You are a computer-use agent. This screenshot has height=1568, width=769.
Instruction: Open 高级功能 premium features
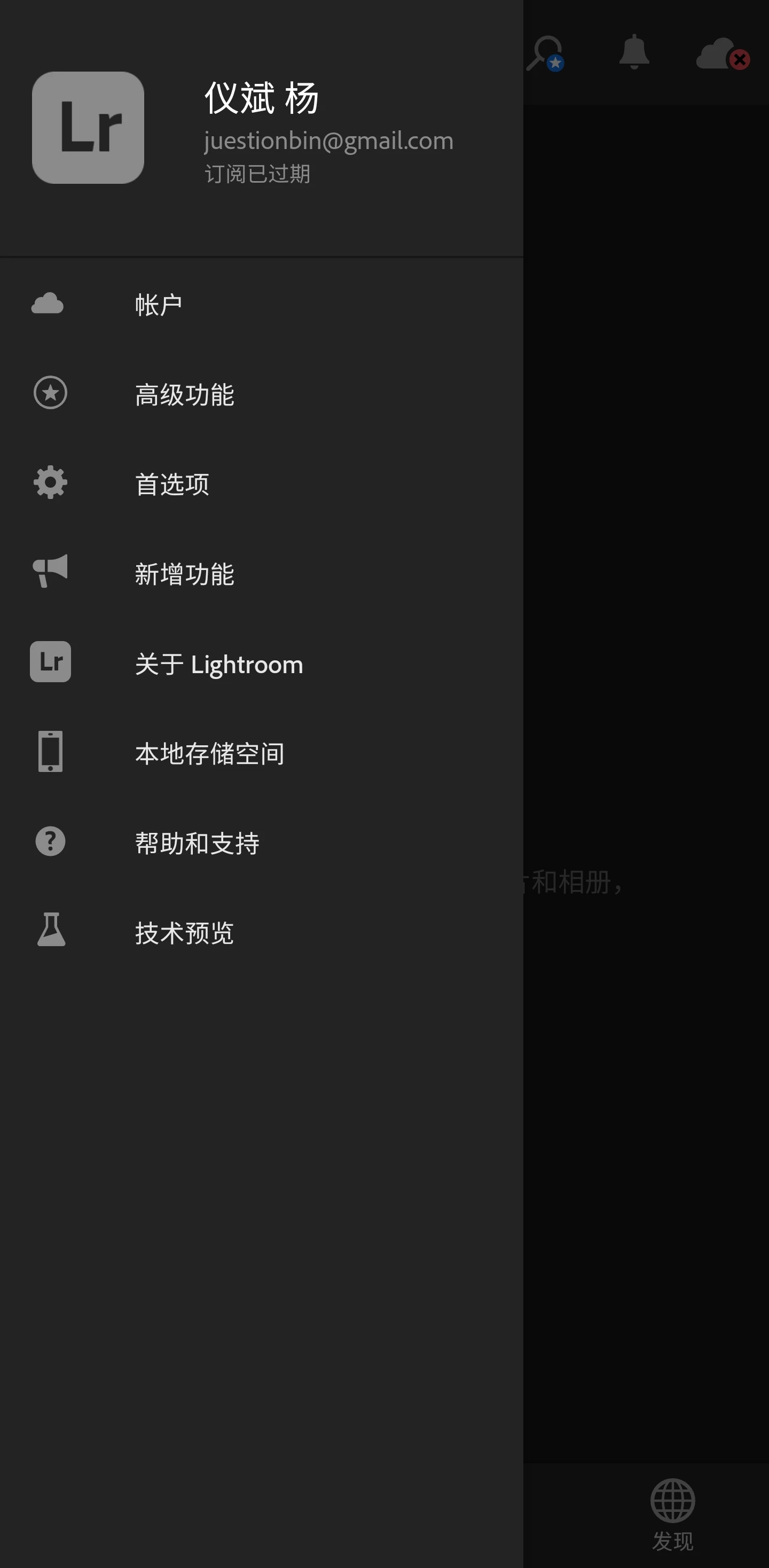pos(184,394)
